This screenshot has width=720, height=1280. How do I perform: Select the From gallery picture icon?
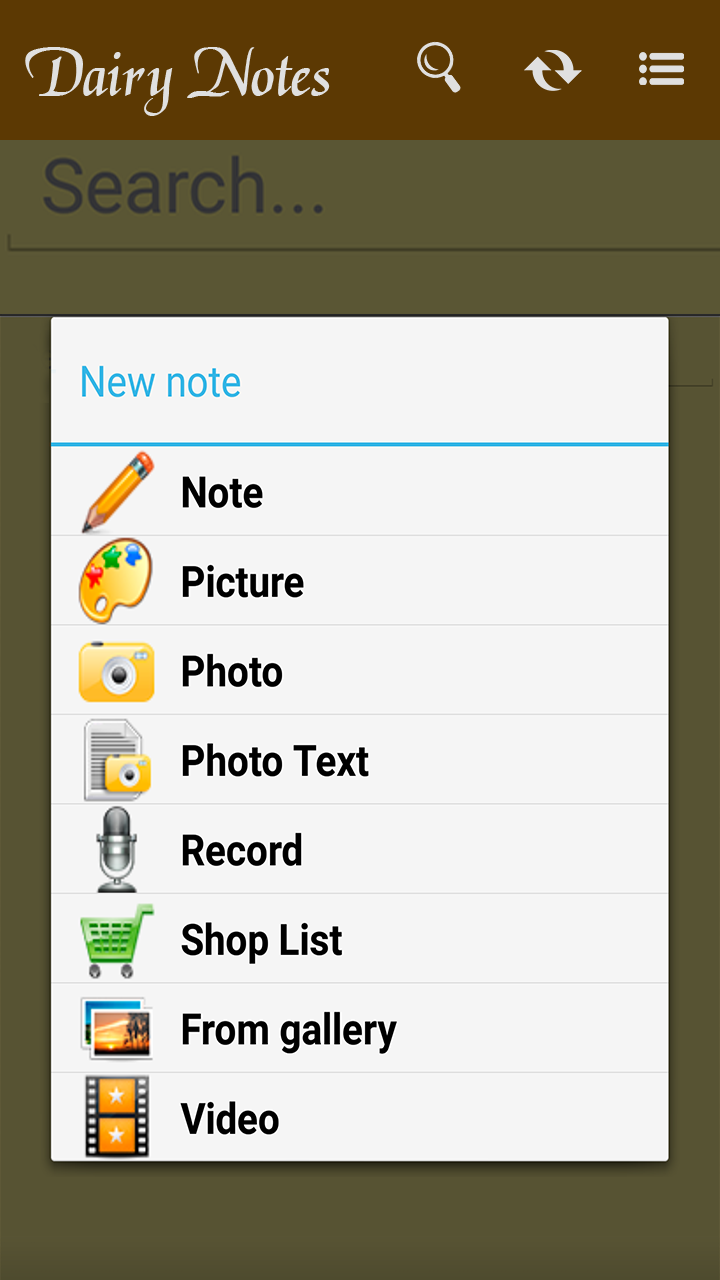coord(116,1028)
